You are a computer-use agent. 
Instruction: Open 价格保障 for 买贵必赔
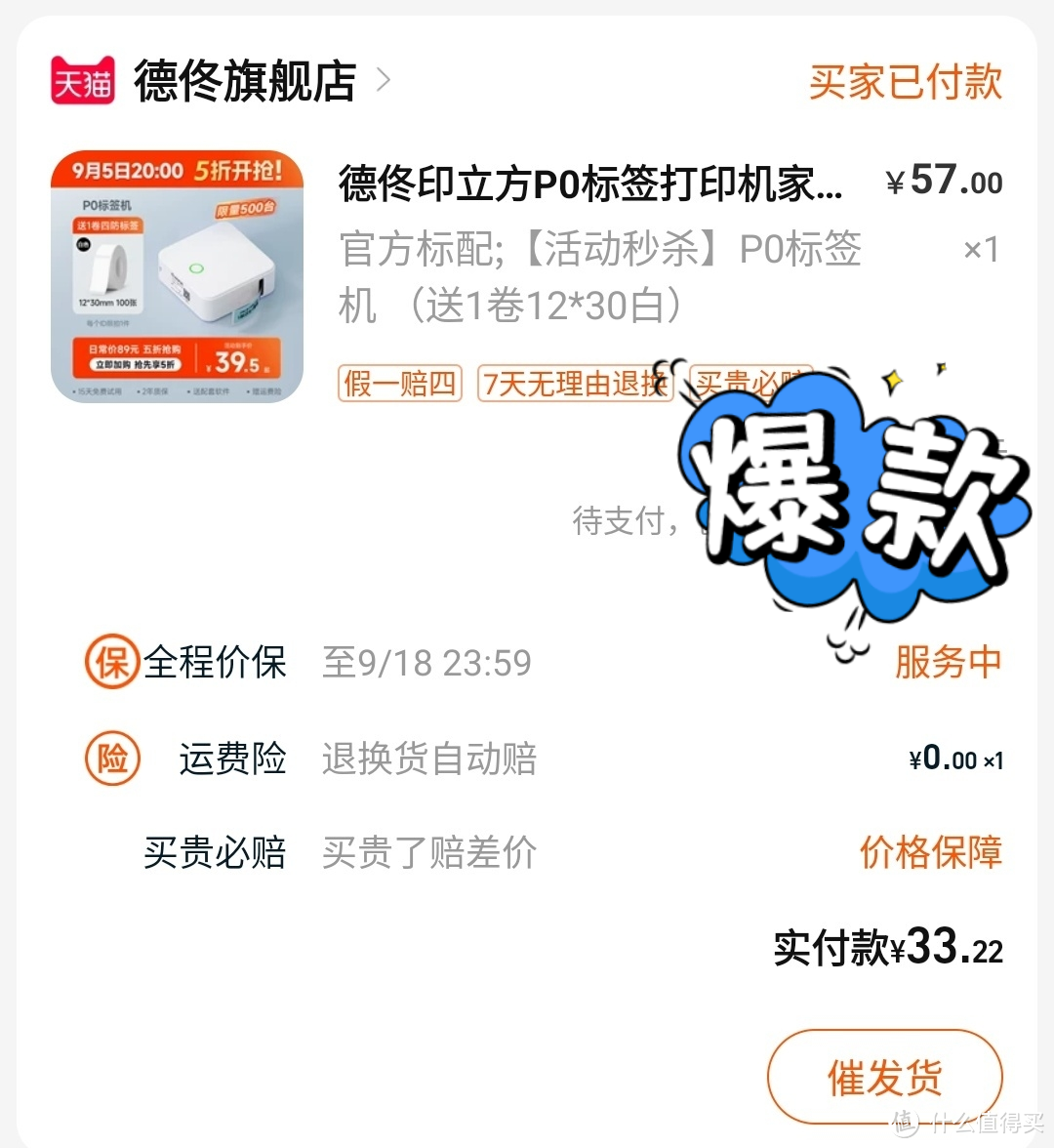930,852
